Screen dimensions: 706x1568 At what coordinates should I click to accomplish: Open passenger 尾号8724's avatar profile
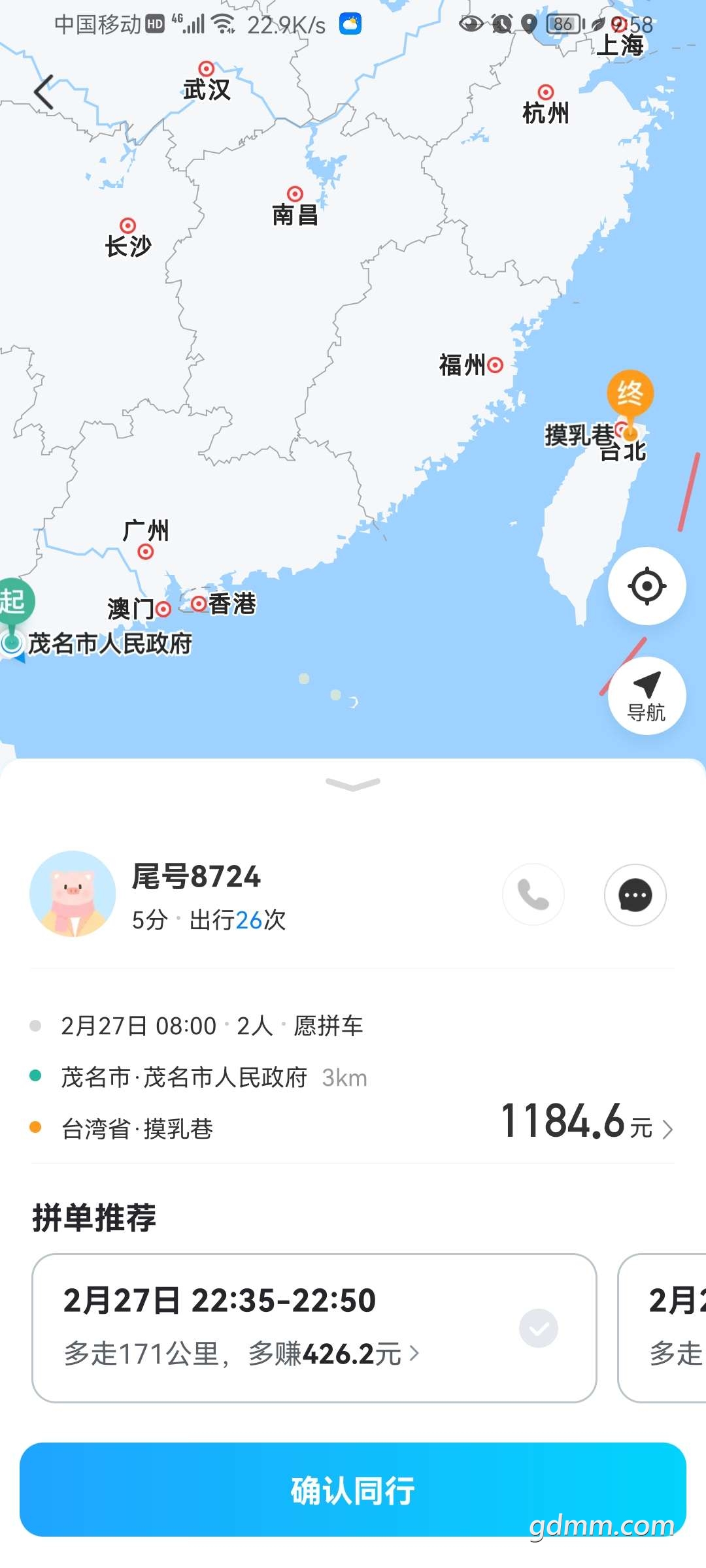73,894
